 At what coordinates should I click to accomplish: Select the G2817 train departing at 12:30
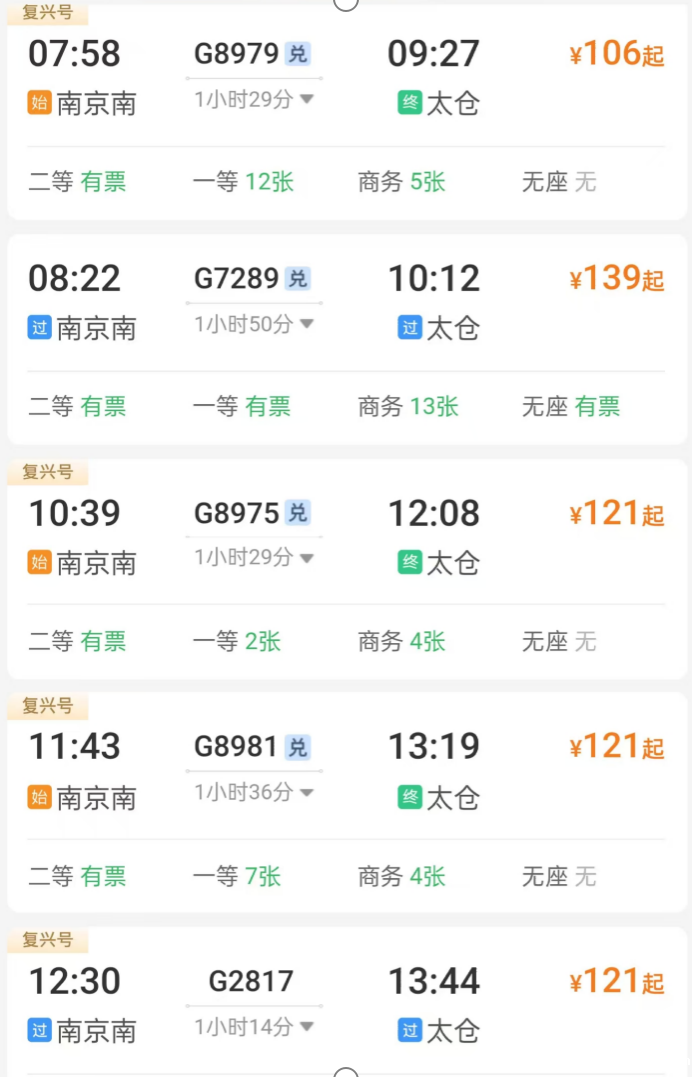coord(251,981)
